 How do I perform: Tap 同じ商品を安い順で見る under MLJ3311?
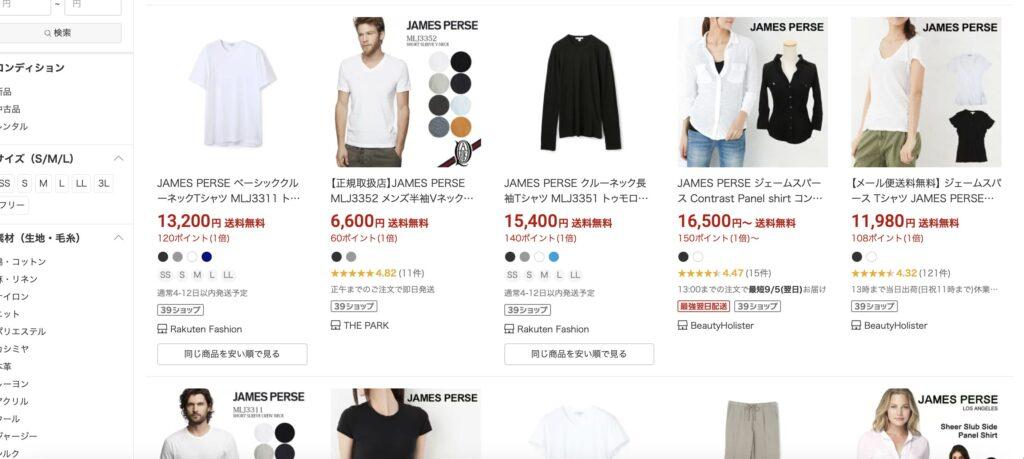coord(232,354)
